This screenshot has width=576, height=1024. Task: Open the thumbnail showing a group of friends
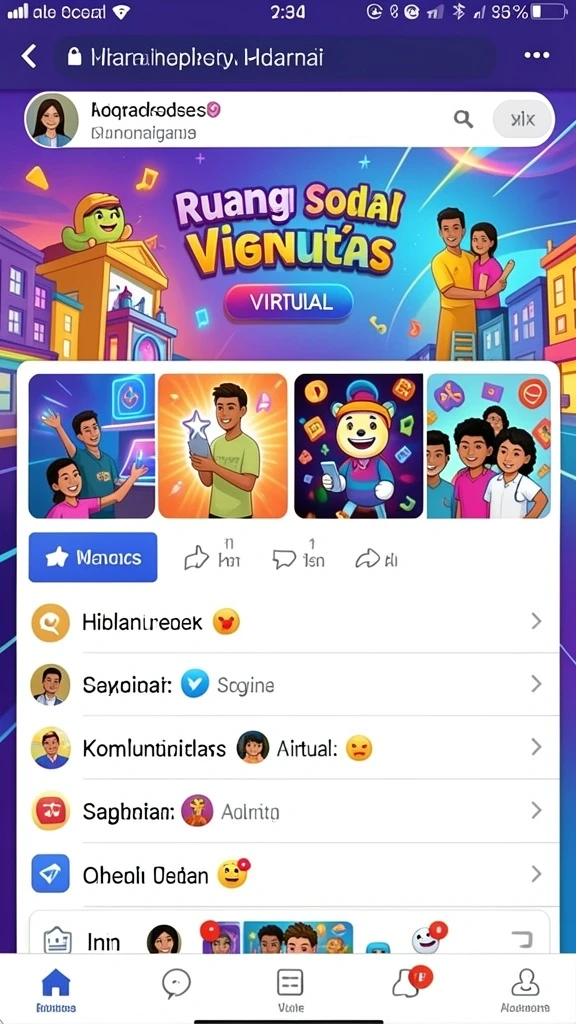tap(488, 446)
